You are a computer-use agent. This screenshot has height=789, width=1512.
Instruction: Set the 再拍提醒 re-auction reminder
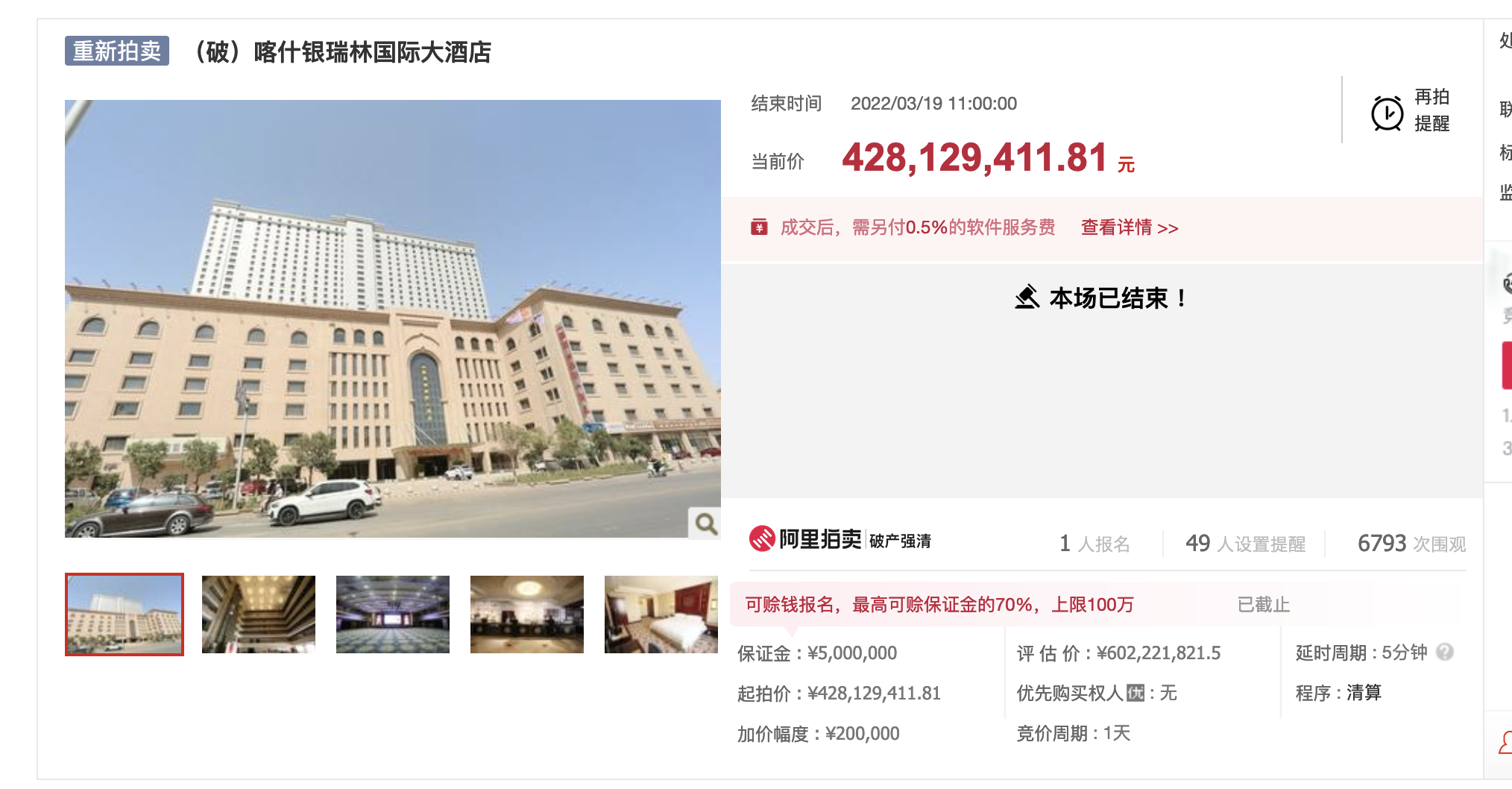tap(1409, 110)
